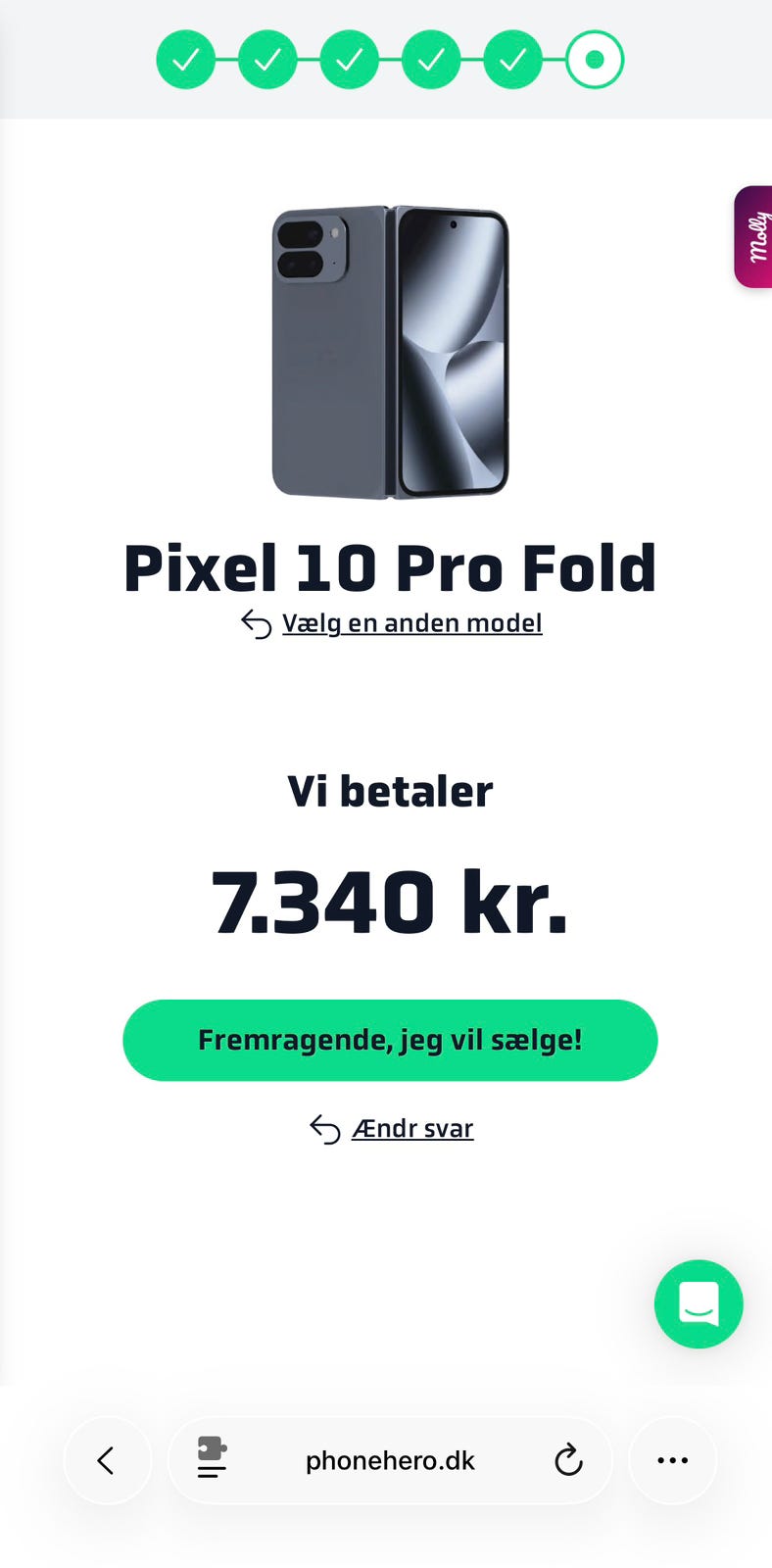
Task: Click the puzzle piece extensions icon
Action: pos(211,1459)
